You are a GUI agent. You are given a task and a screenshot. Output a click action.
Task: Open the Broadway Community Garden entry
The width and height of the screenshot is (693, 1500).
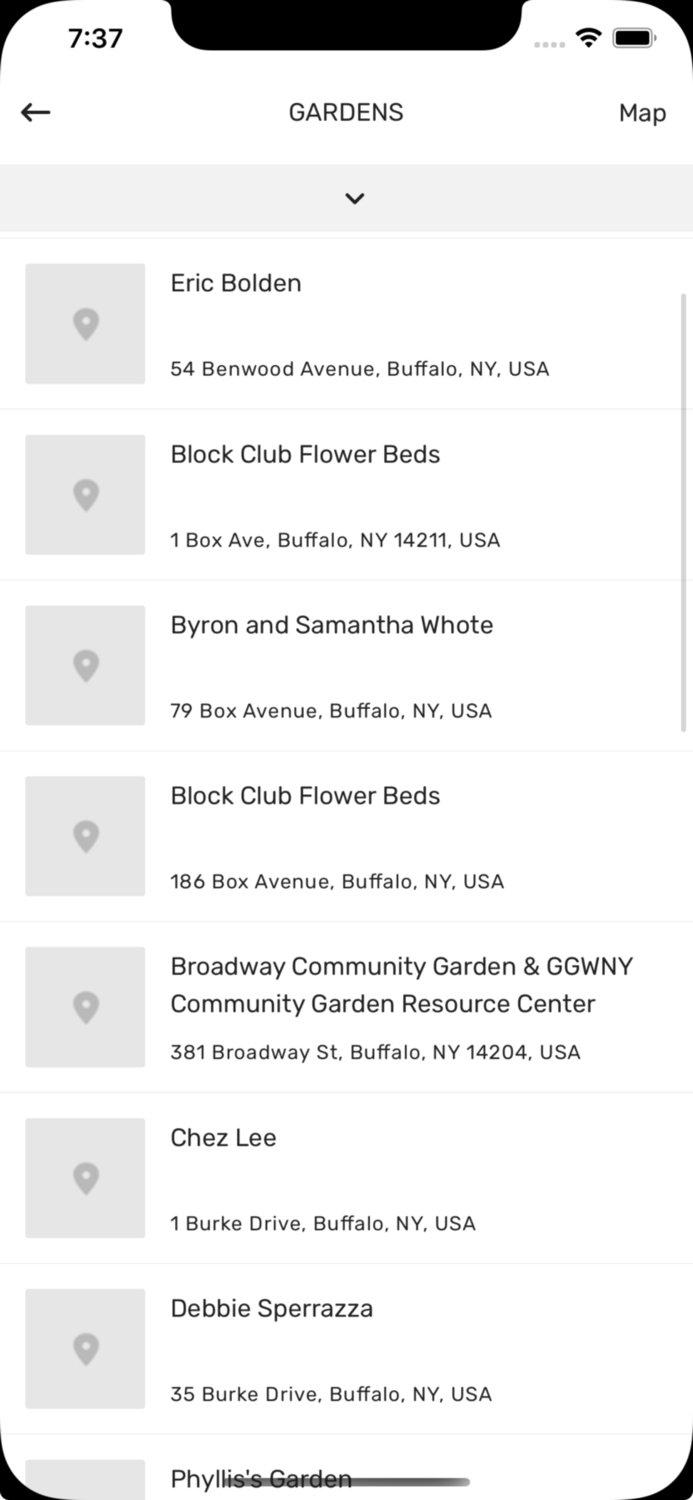(x=346, y=1007)
